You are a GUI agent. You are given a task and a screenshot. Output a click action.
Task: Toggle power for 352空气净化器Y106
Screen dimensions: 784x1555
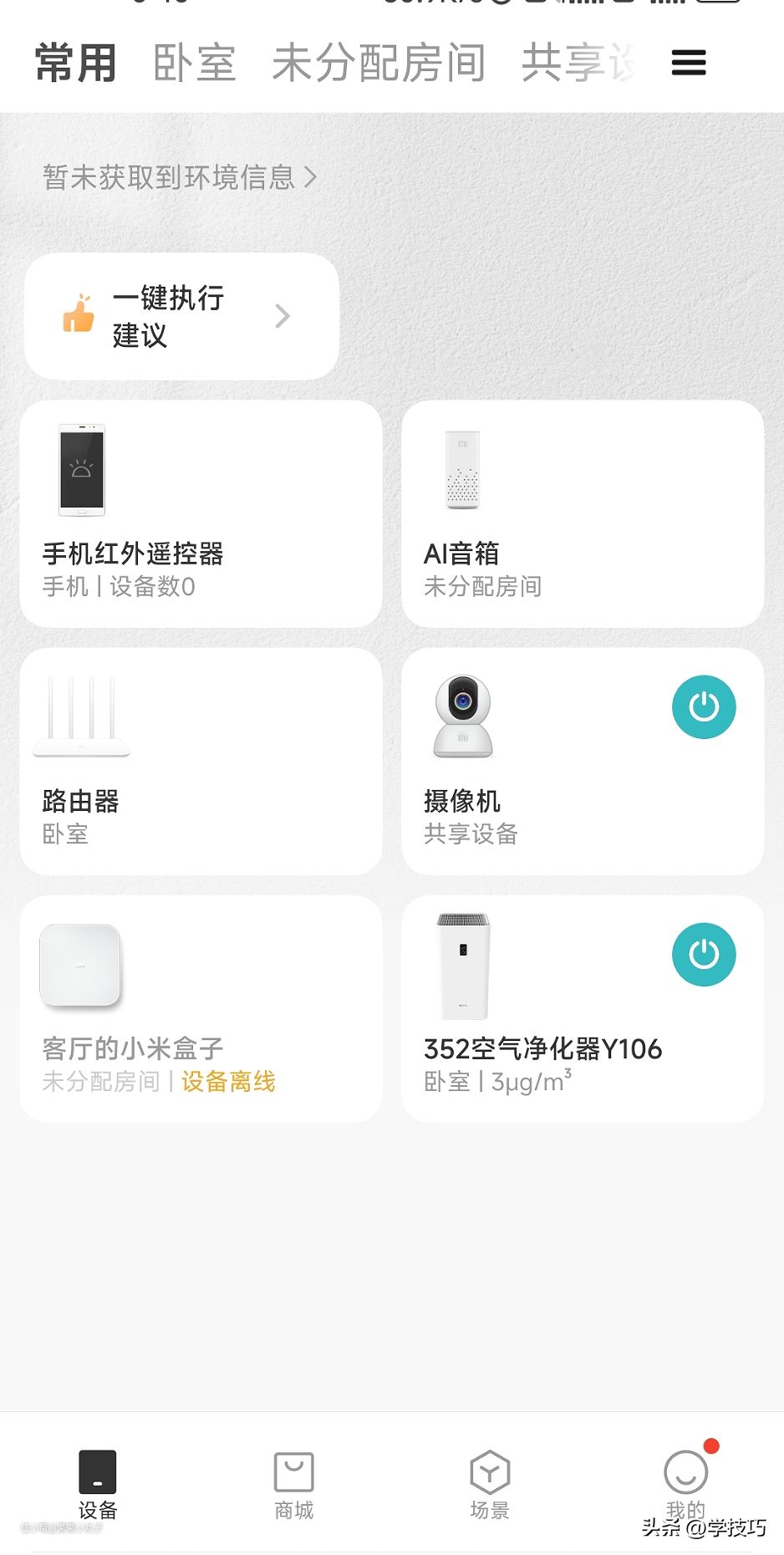point(704,955)
